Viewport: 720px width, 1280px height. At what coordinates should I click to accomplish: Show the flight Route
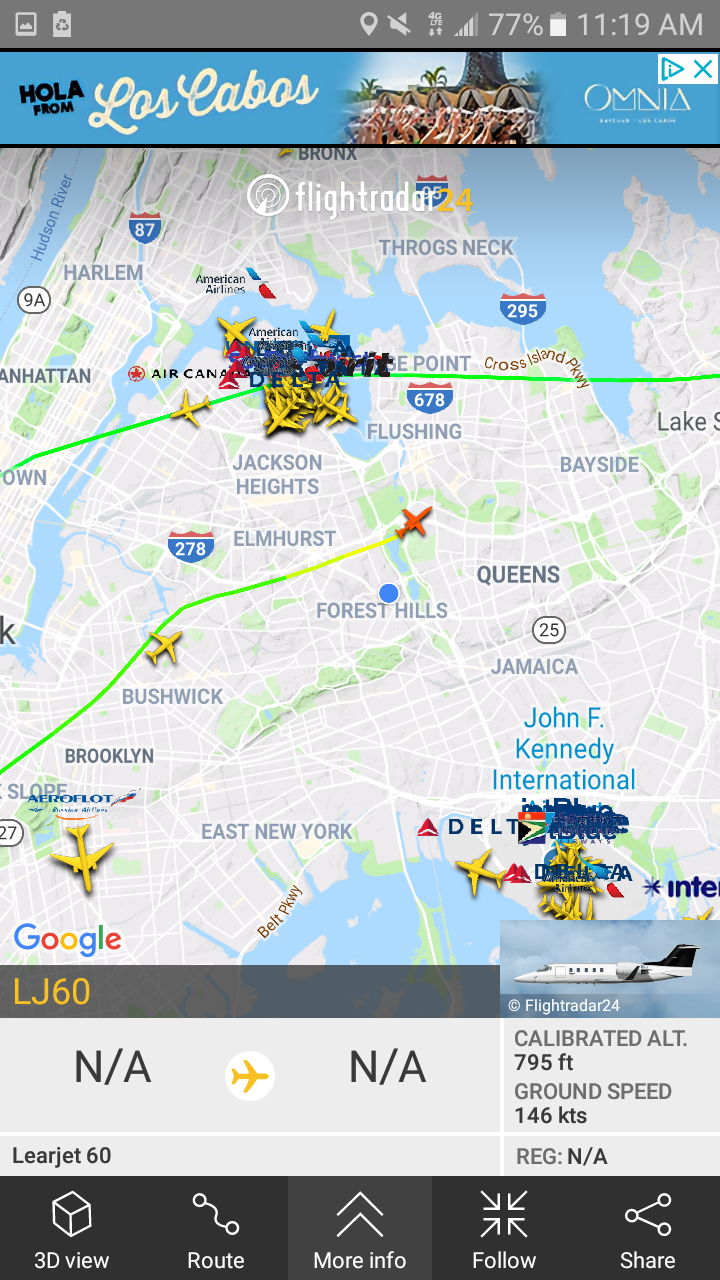pos(216,1228)
